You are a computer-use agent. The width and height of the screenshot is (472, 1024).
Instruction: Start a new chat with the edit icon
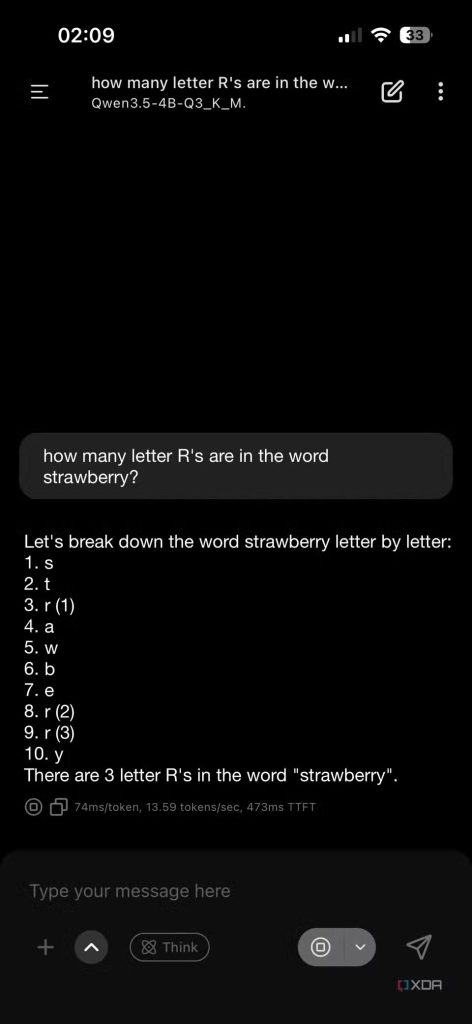392,93
